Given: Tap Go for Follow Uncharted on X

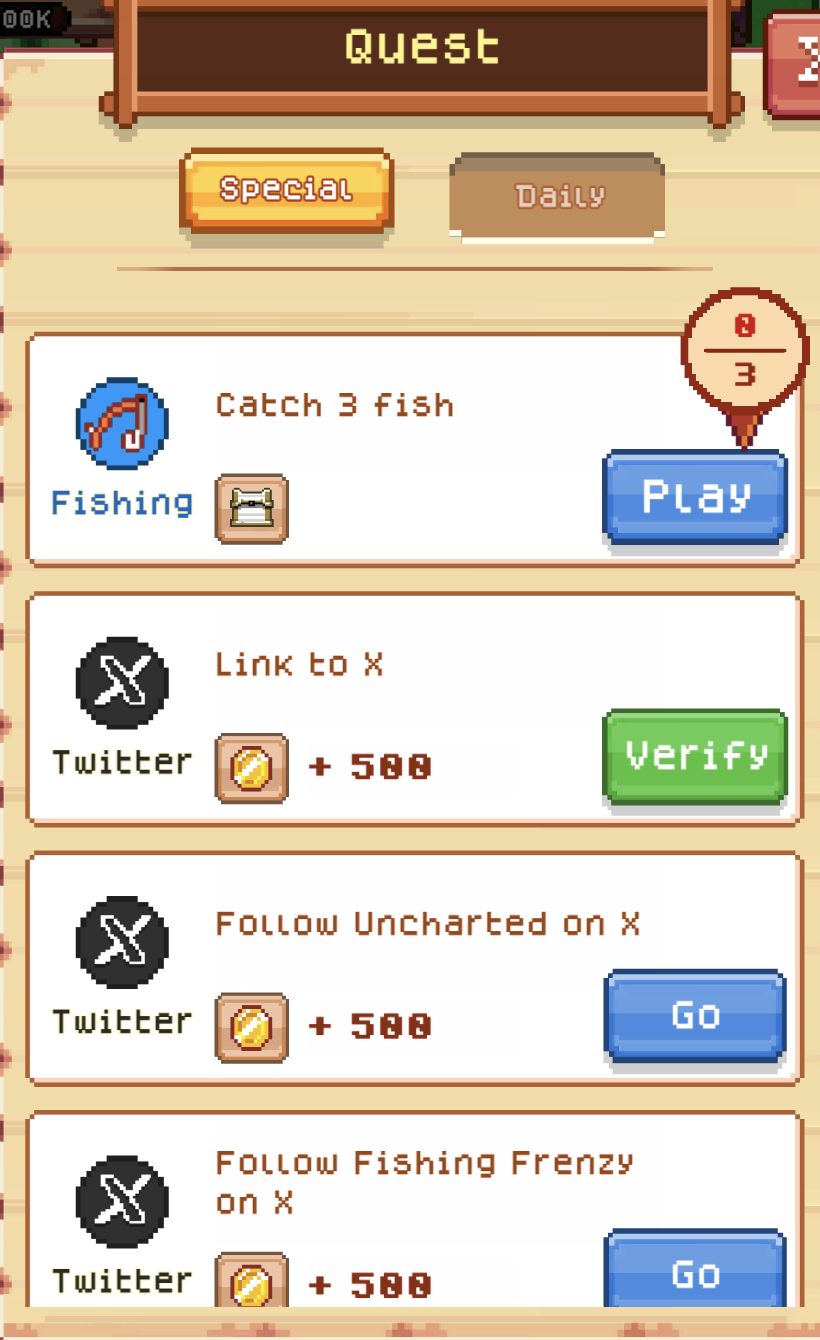Looking at the screenshot, I should coord(696,1015).
